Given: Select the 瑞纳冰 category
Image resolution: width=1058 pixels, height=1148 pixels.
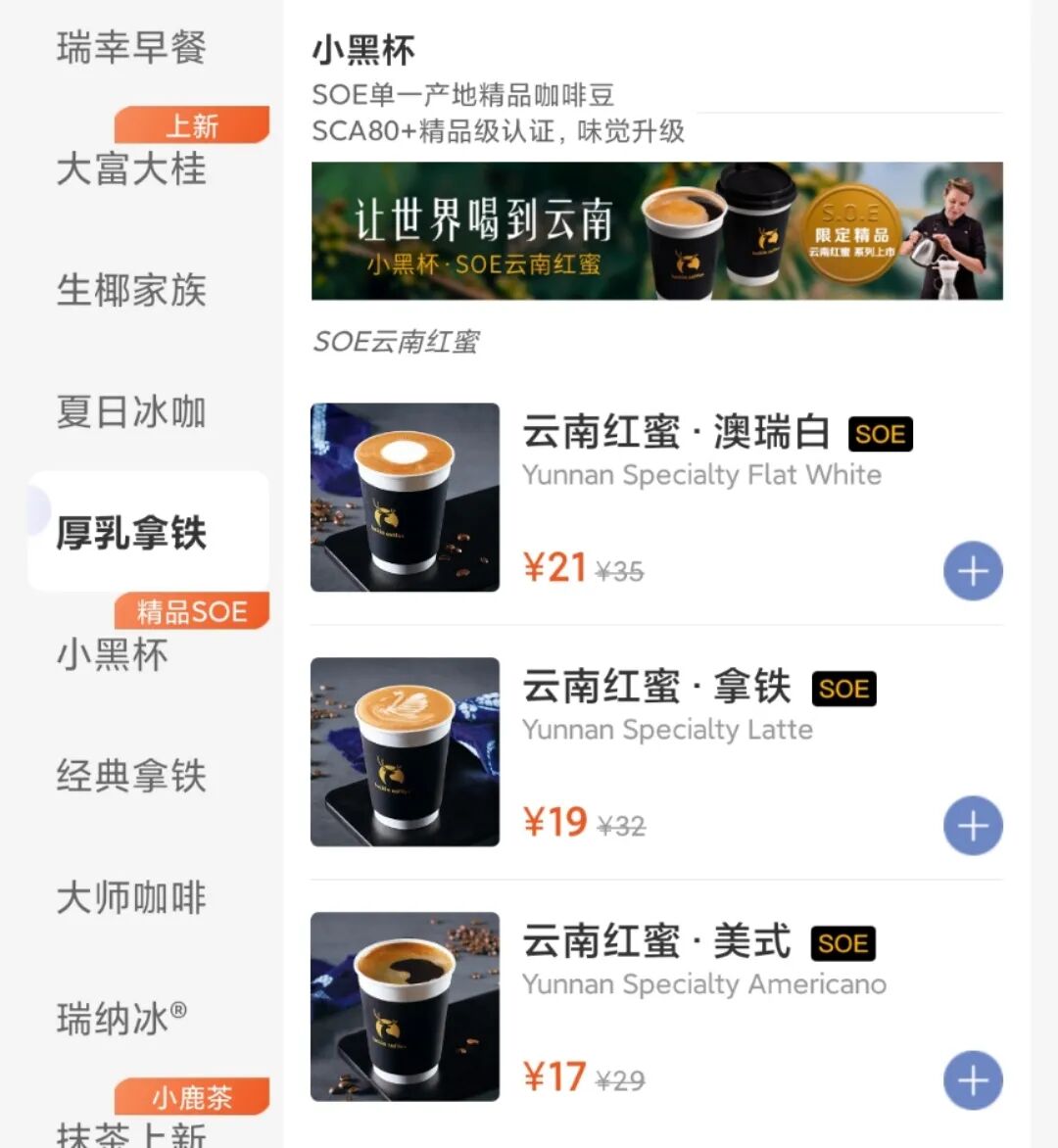Looking at the screenshot, I should tap(121, 1019).
